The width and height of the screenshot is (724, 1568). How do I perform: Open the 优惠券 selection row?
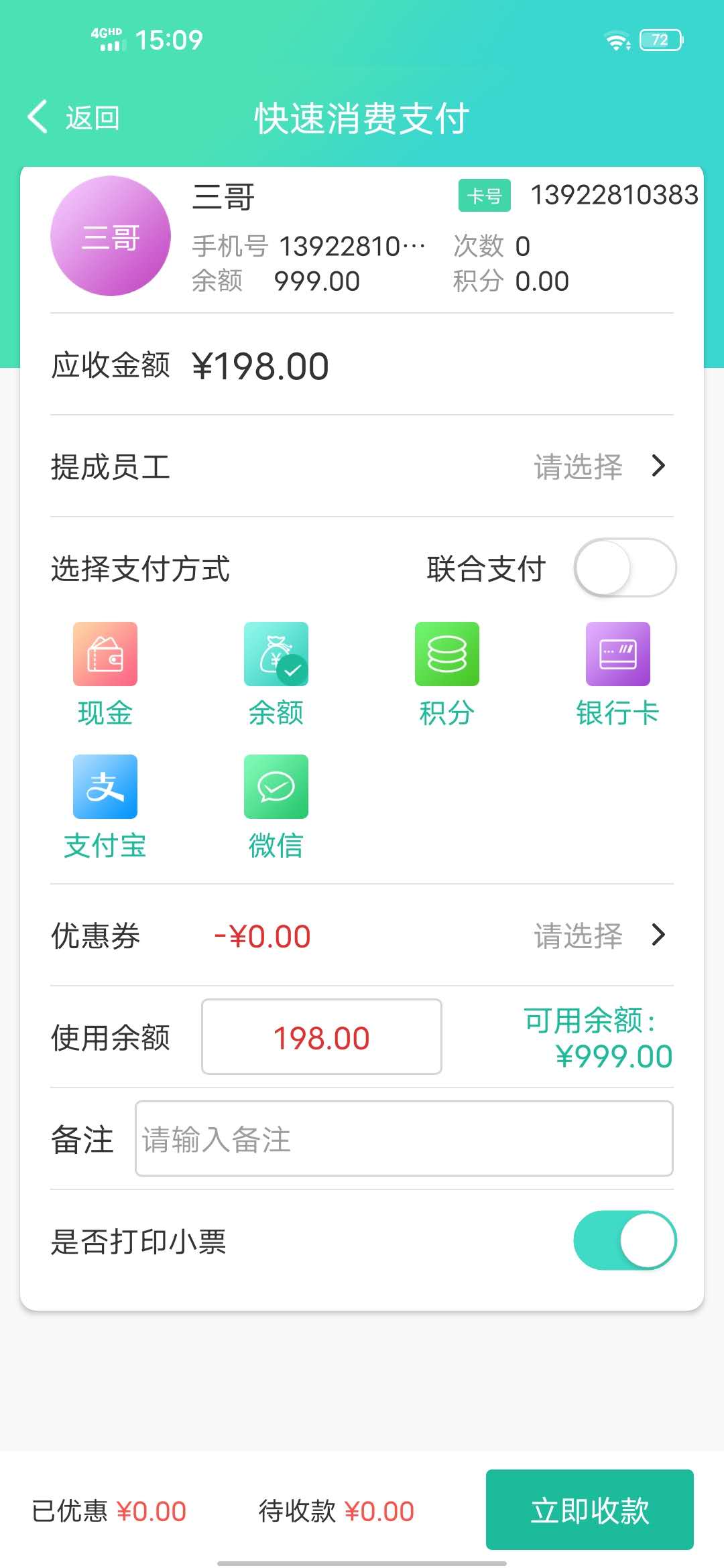[x=362, y=935]
